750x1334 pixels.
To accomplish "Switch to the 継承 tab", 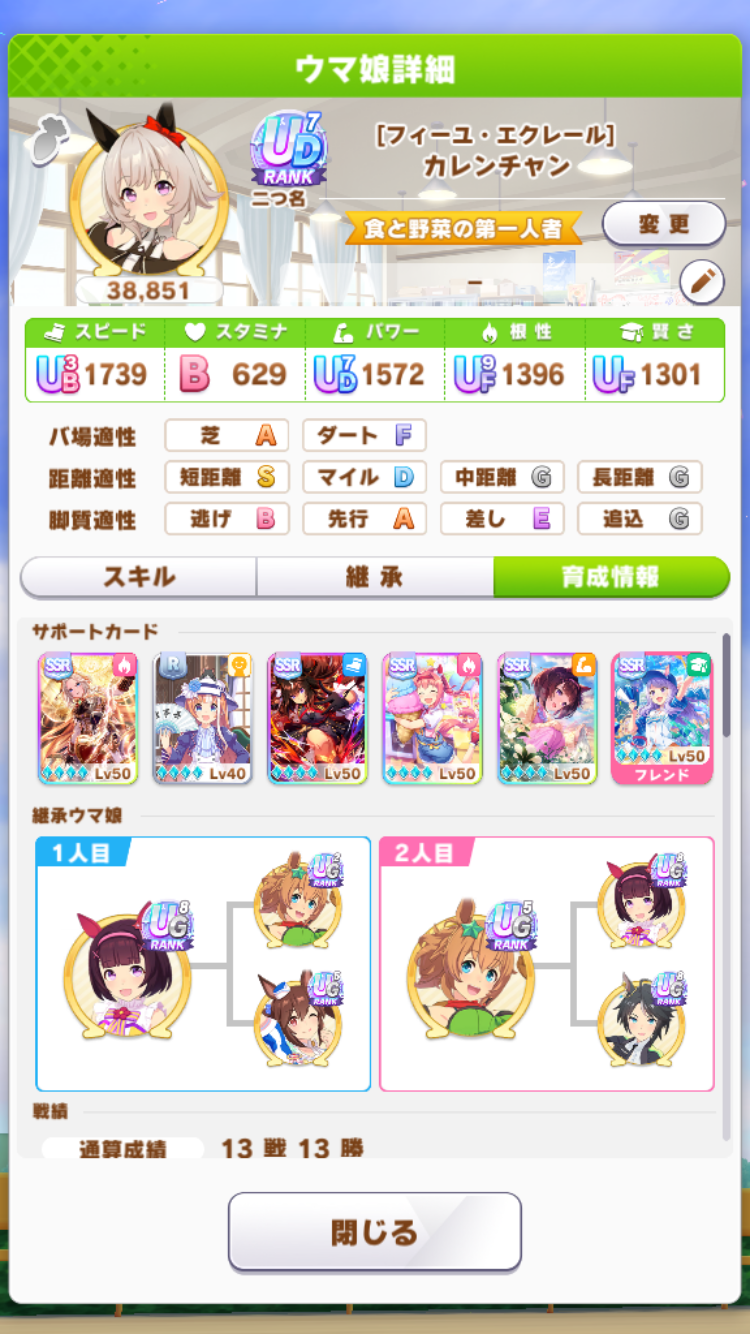I will (374, 577).
